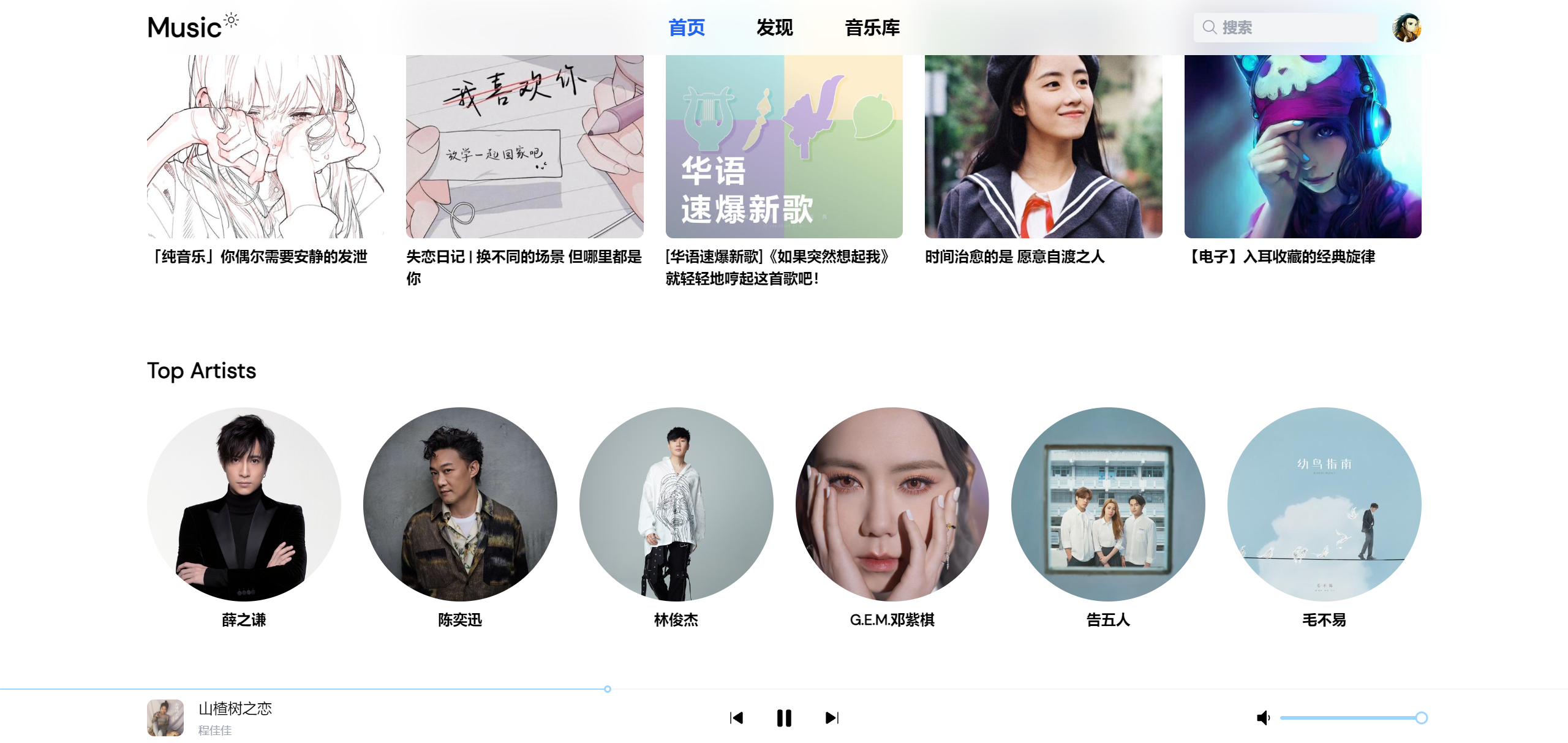This screenshot has width=1568, height=743.
Task: View artist 林俊杰
Action: coord(676,504)
